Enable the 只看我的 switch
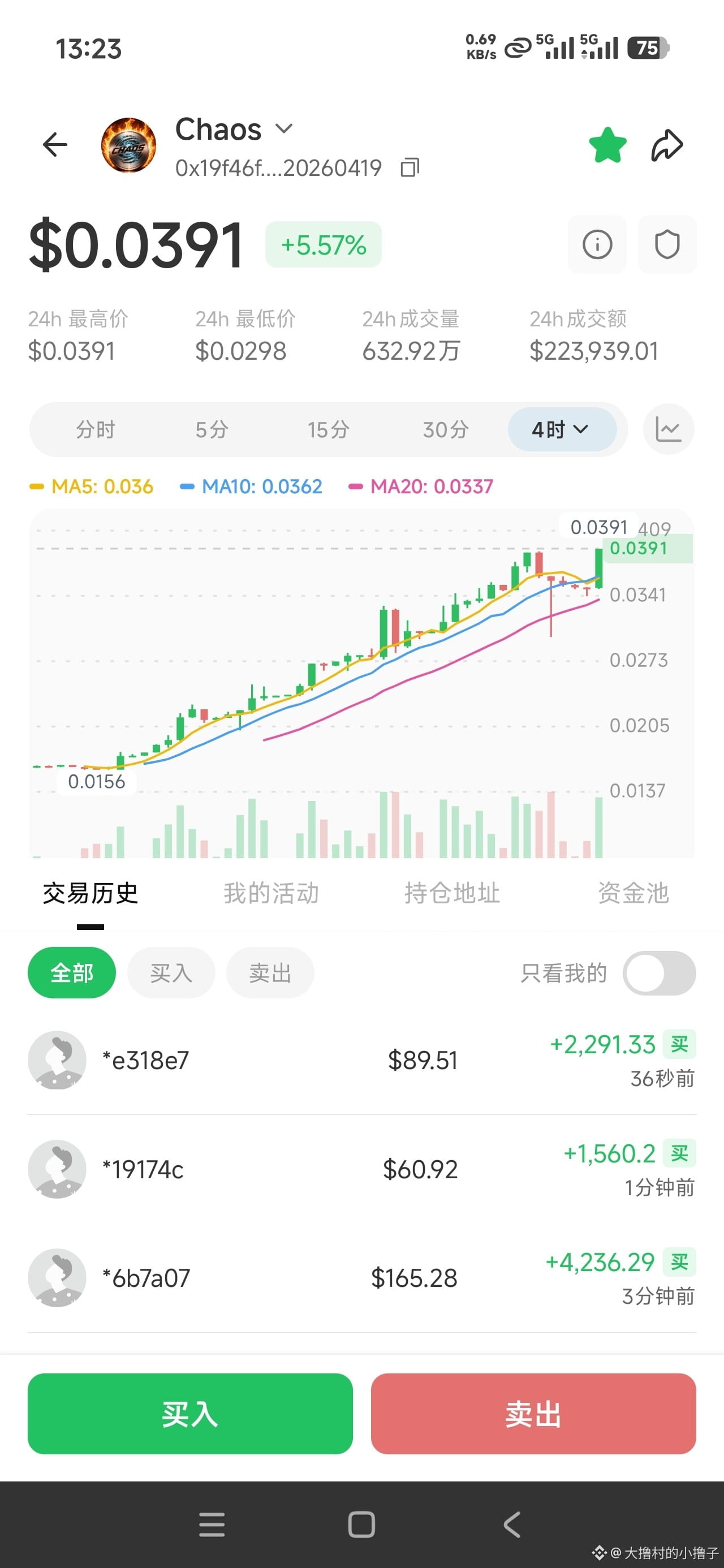Screen dimensions: 724x1568 (659, 973)
